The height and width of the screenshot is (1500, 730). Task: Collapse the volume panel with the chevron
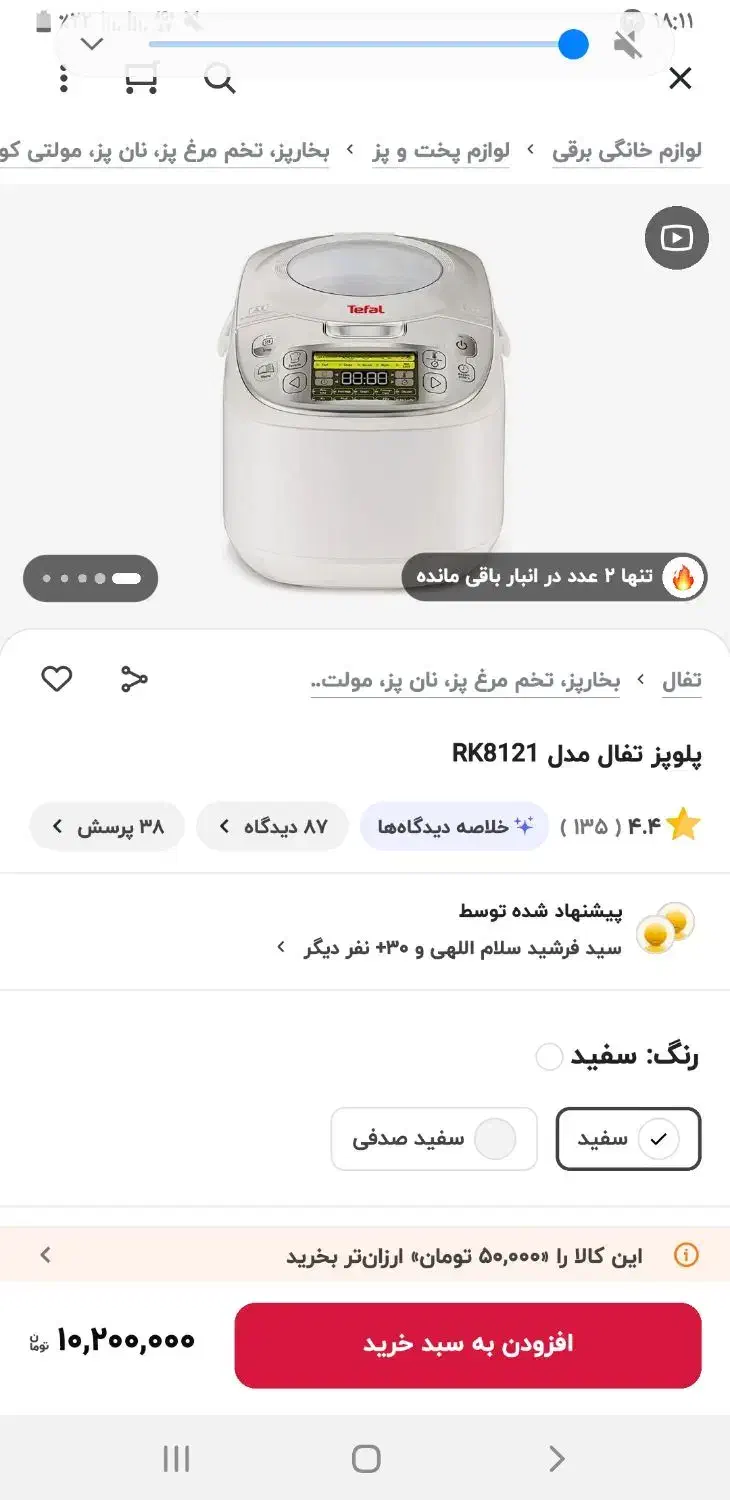92,44
